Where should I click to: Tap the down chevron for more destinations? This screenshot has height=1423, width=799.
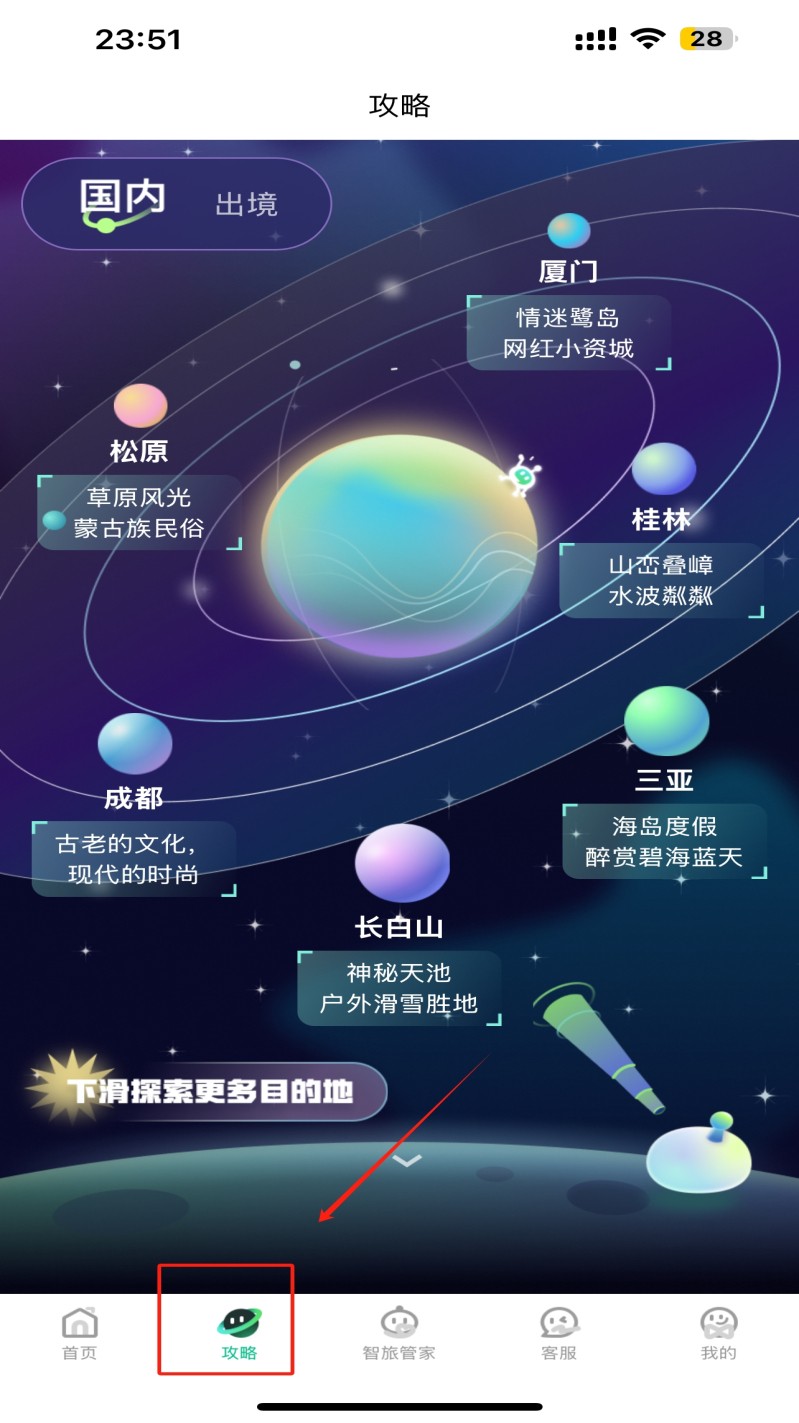pos(407,1160)
